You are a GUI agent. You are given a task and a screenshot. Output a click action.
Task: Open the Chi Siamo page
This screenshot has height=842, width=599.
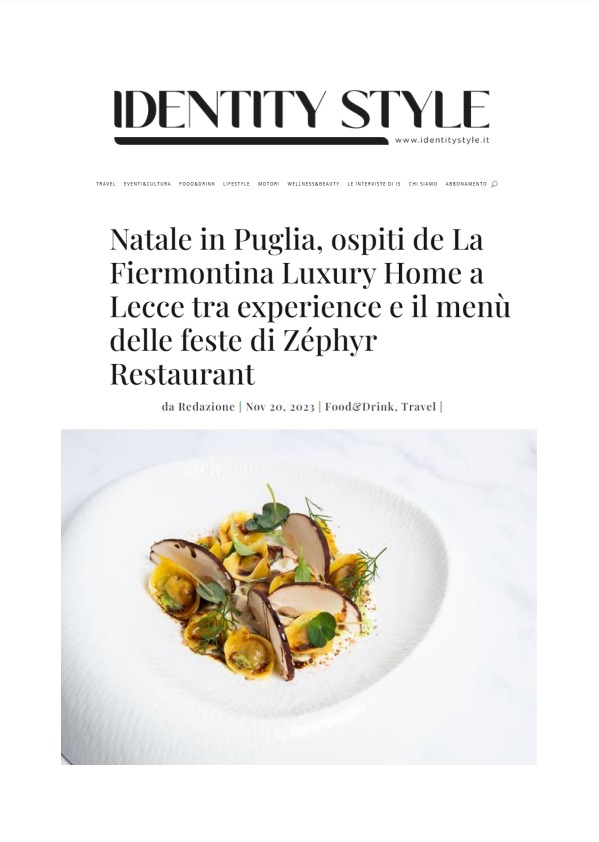(423, 184)
